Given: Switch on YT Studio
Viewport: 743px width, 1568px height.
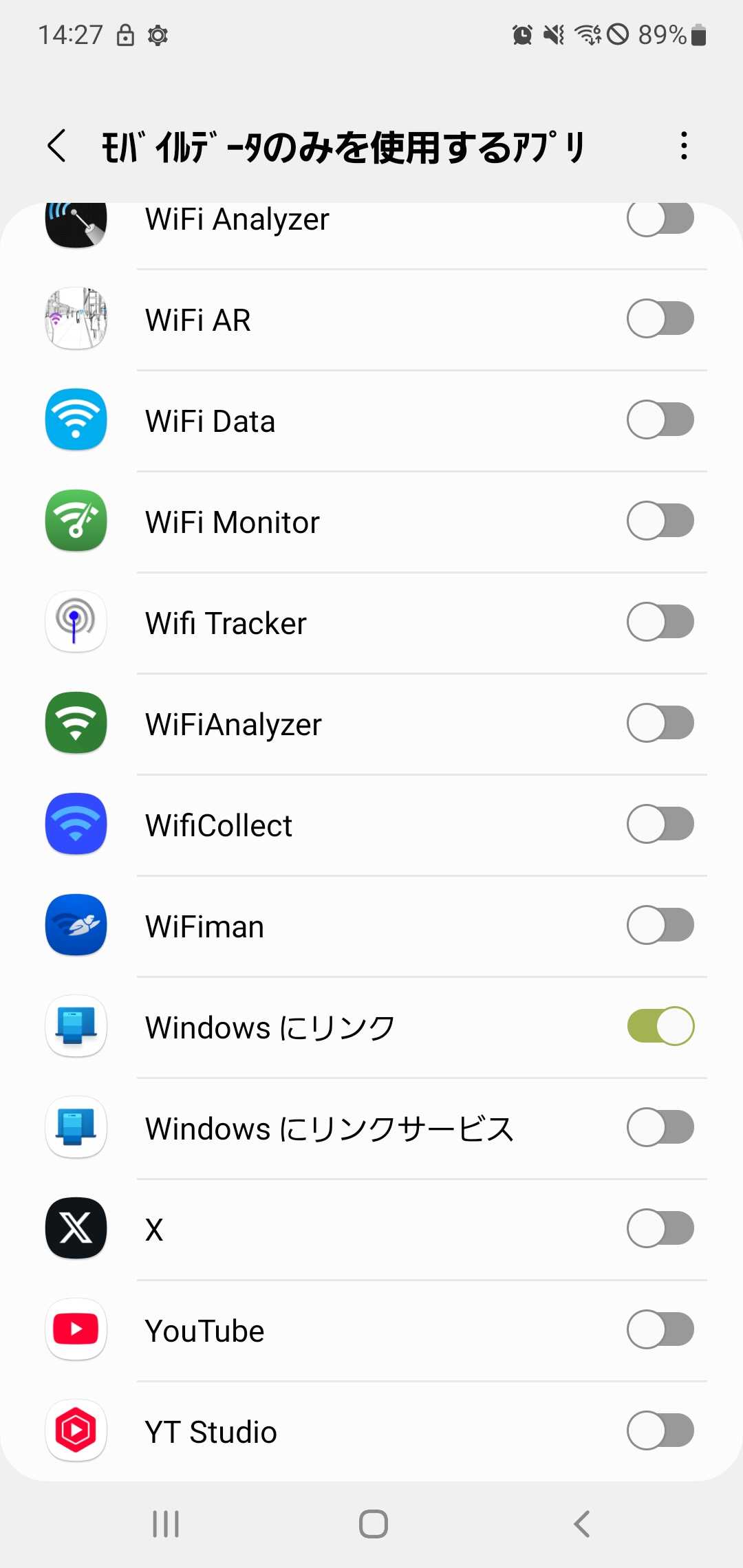Looking at the screenshot, I should pos(660,1430).
